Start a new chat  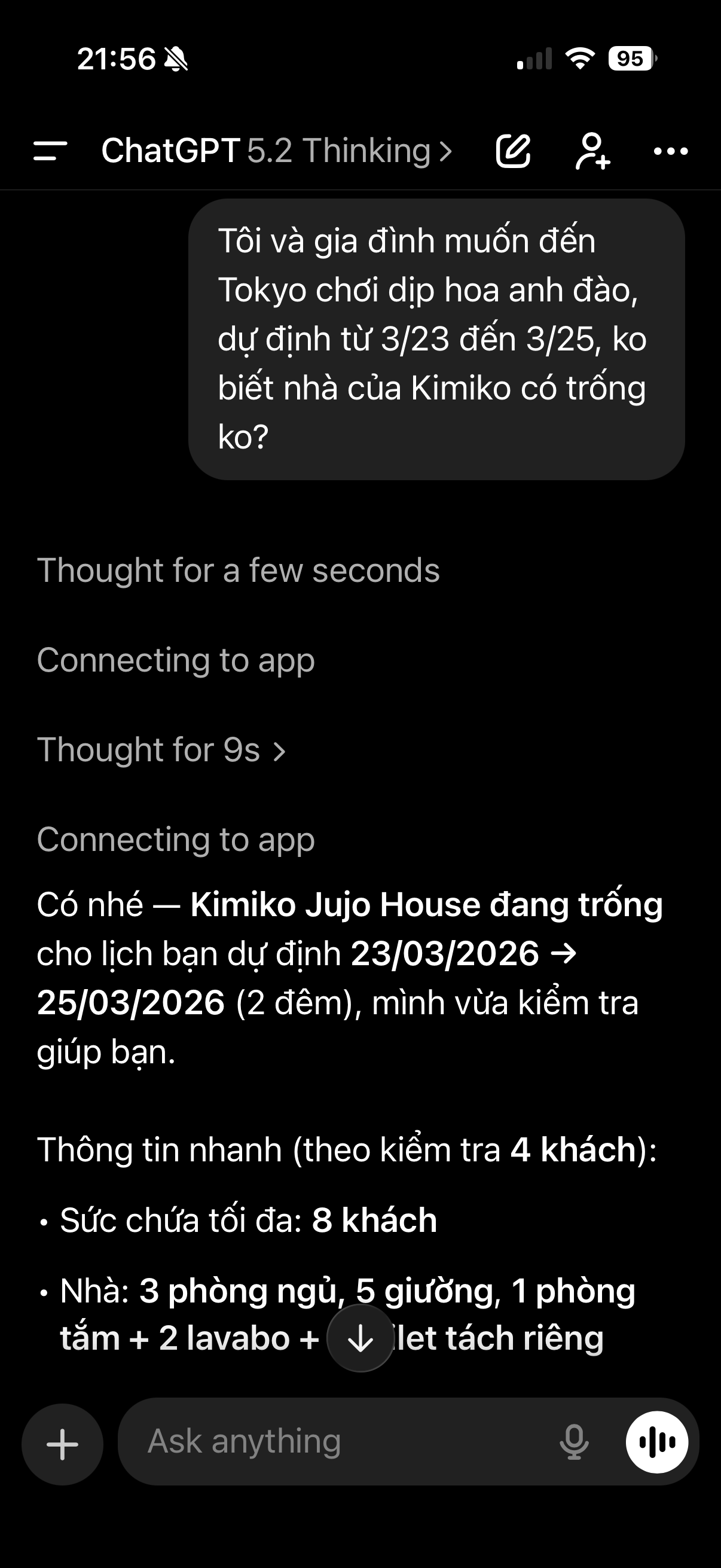pos(513,150)
